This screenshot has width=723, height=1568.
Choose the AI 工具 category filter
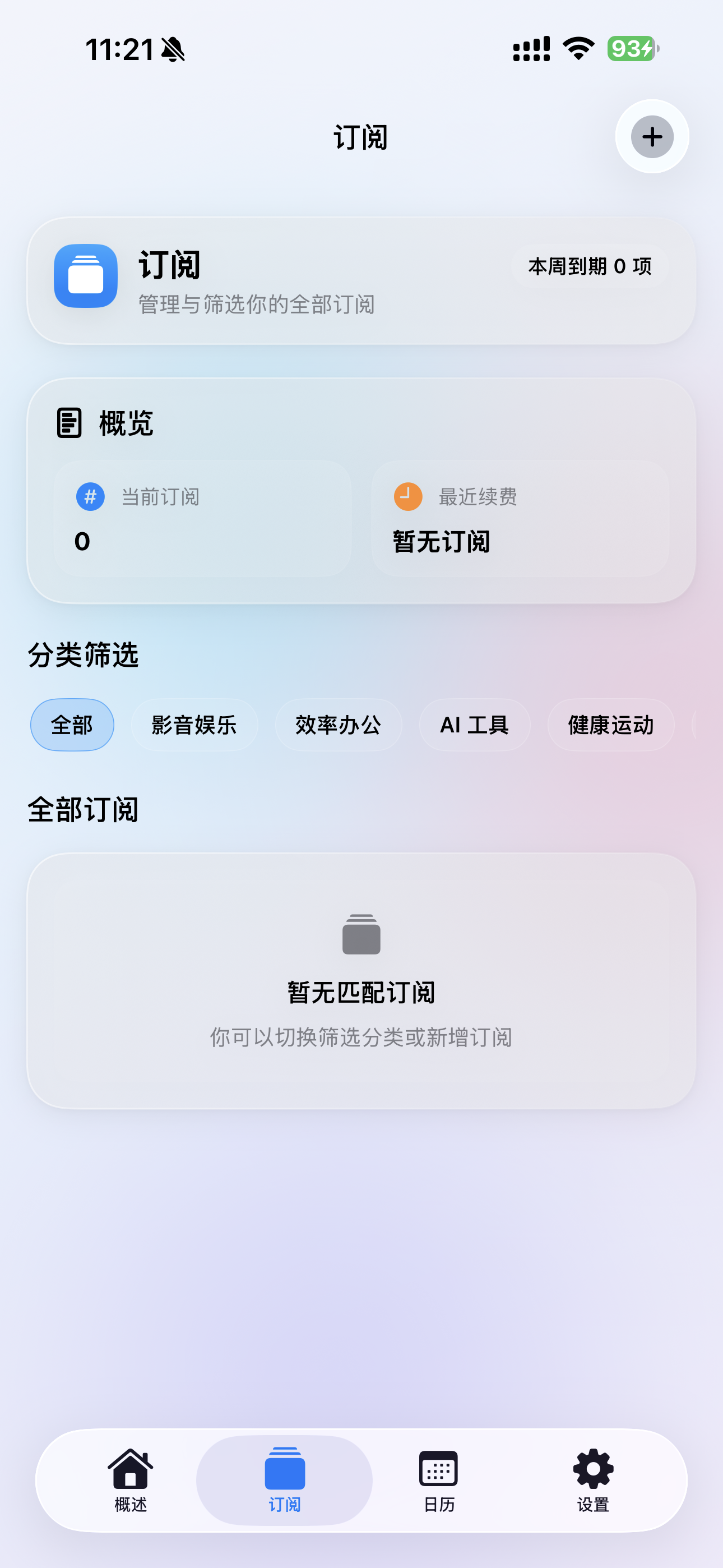point(475,725)
